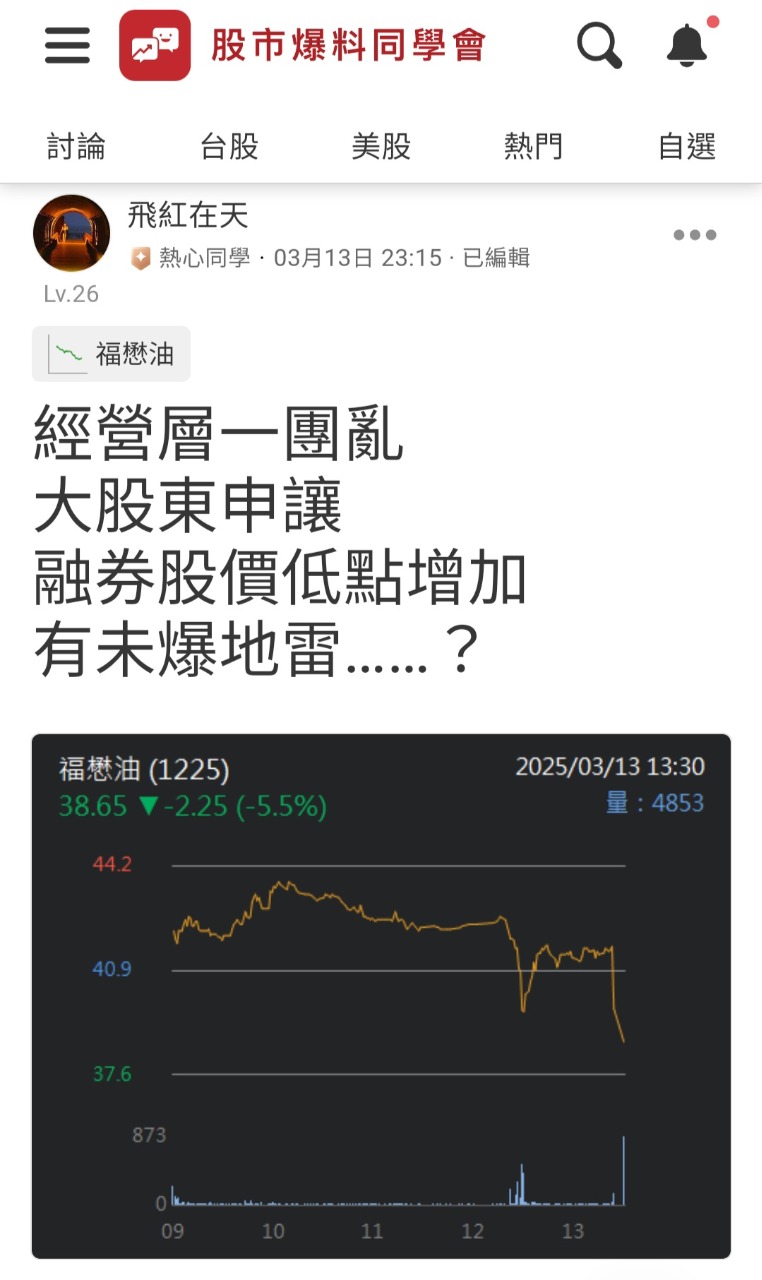762x1280 pixels.
Task: Tap the 股市爆料同學會 app logo
Action: pyautogui.click(x=155, y=45)
